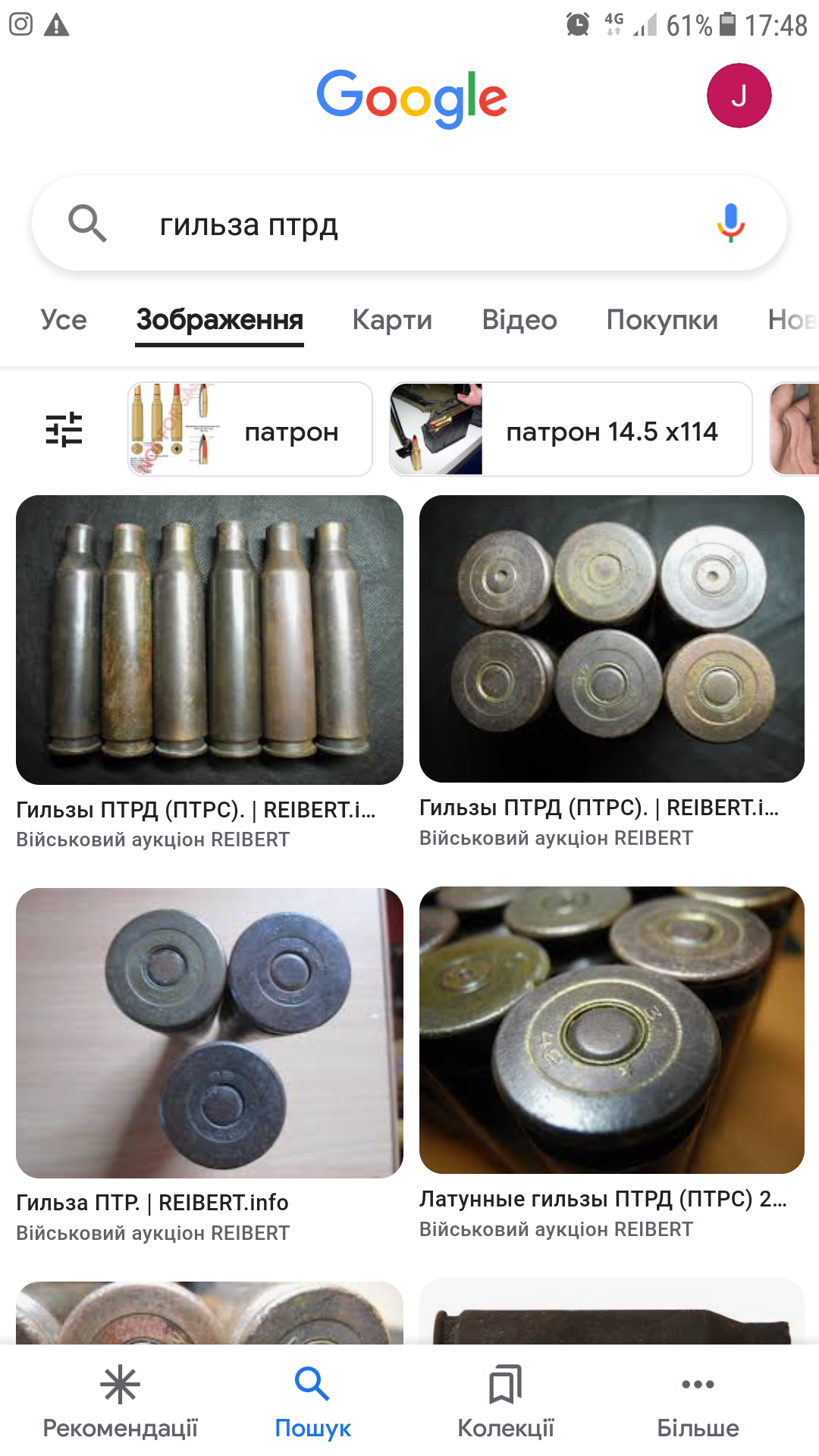The image size is (819, 1456).
Task: Open the Латунные гильзы ПТРД image
Action: click(612, 1030)
